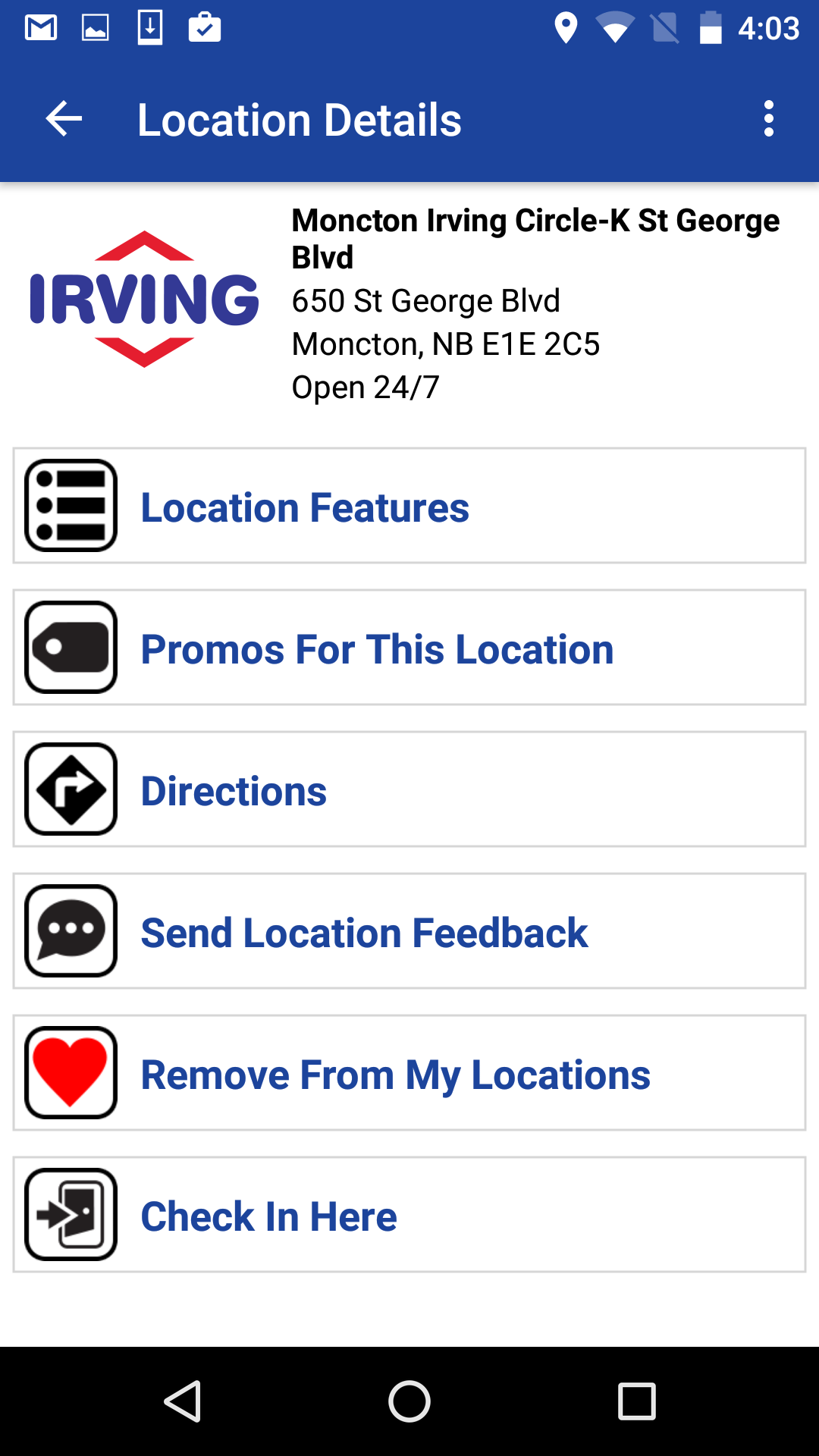Image resolution: width=819 pixels, height=1456 pixels.
Task: Tap Check In Here
Action: click(x=409, y=1215)
